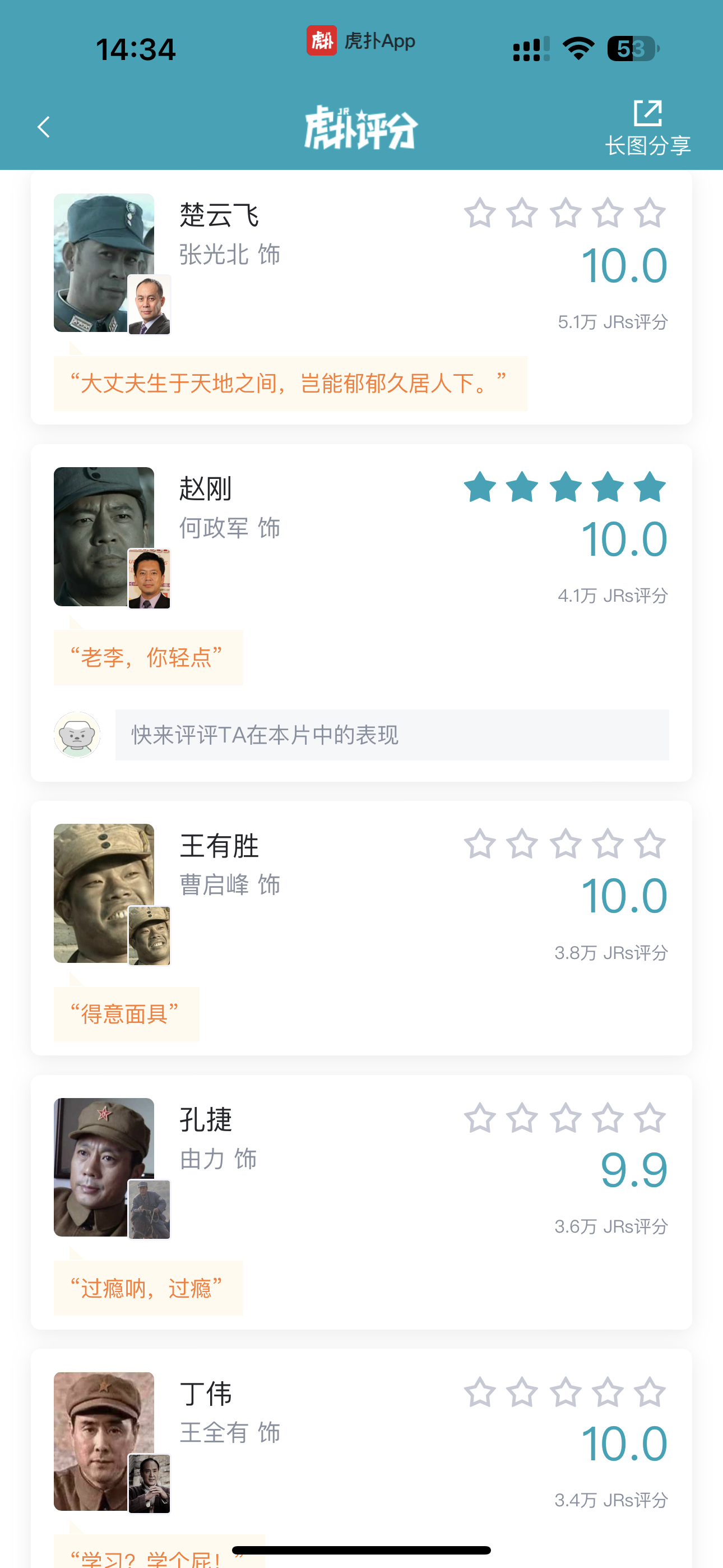This screenshot has height=1568, width=723.
Task: Give 王有胜 a one-star rating
Action: tap(480, 844)
